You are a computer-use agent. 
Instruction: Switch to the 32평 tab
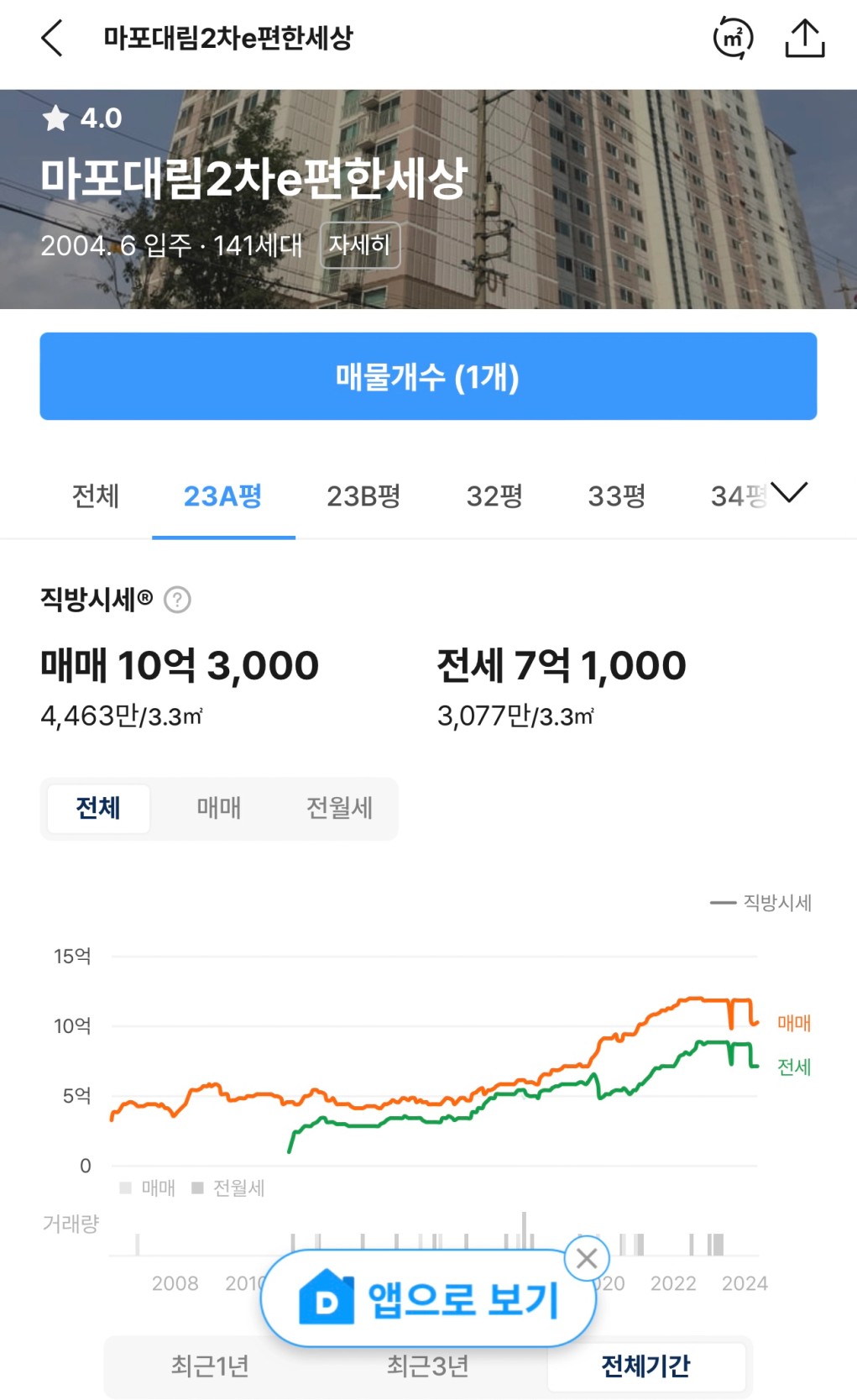click(x=494, y=496)
